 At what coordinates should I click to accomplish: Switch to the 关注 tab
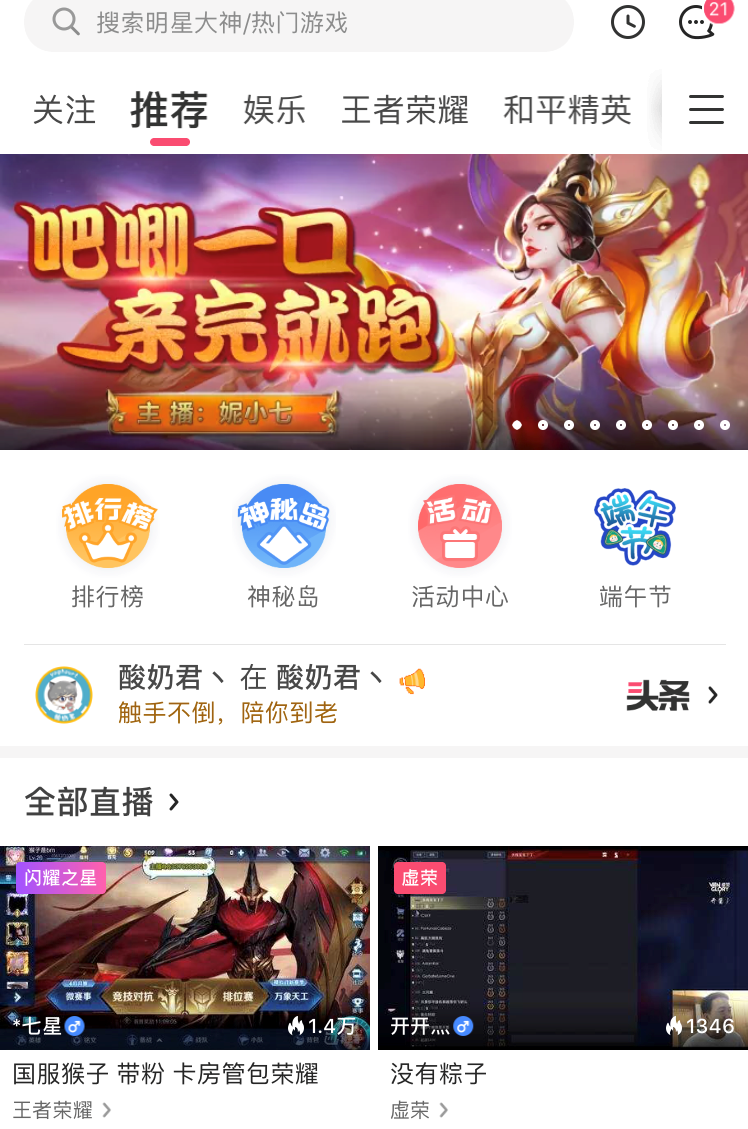[65, 111]
